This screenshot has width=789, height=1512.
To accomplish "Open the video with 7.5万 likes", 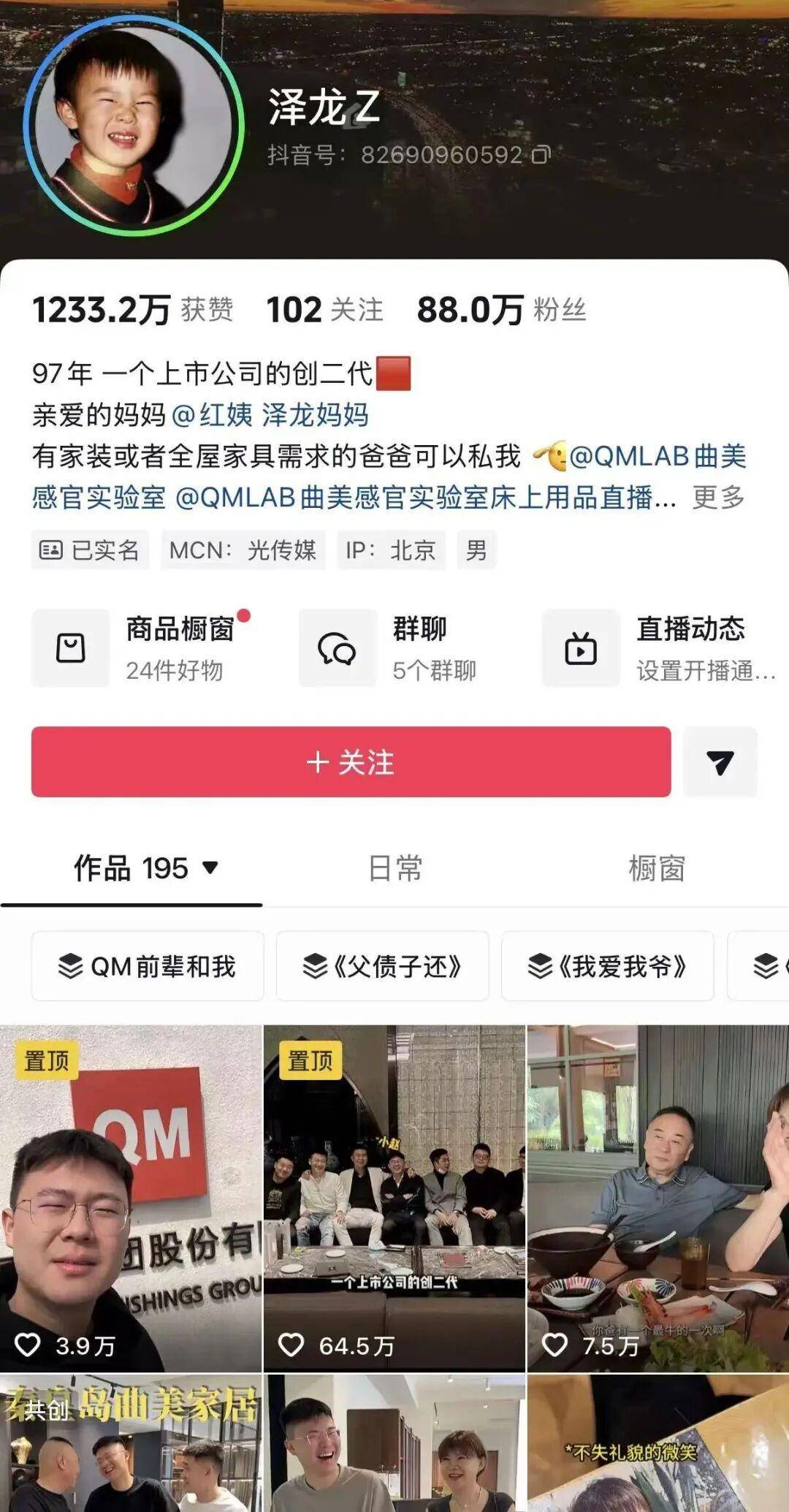I will [x=658, y=1198].
